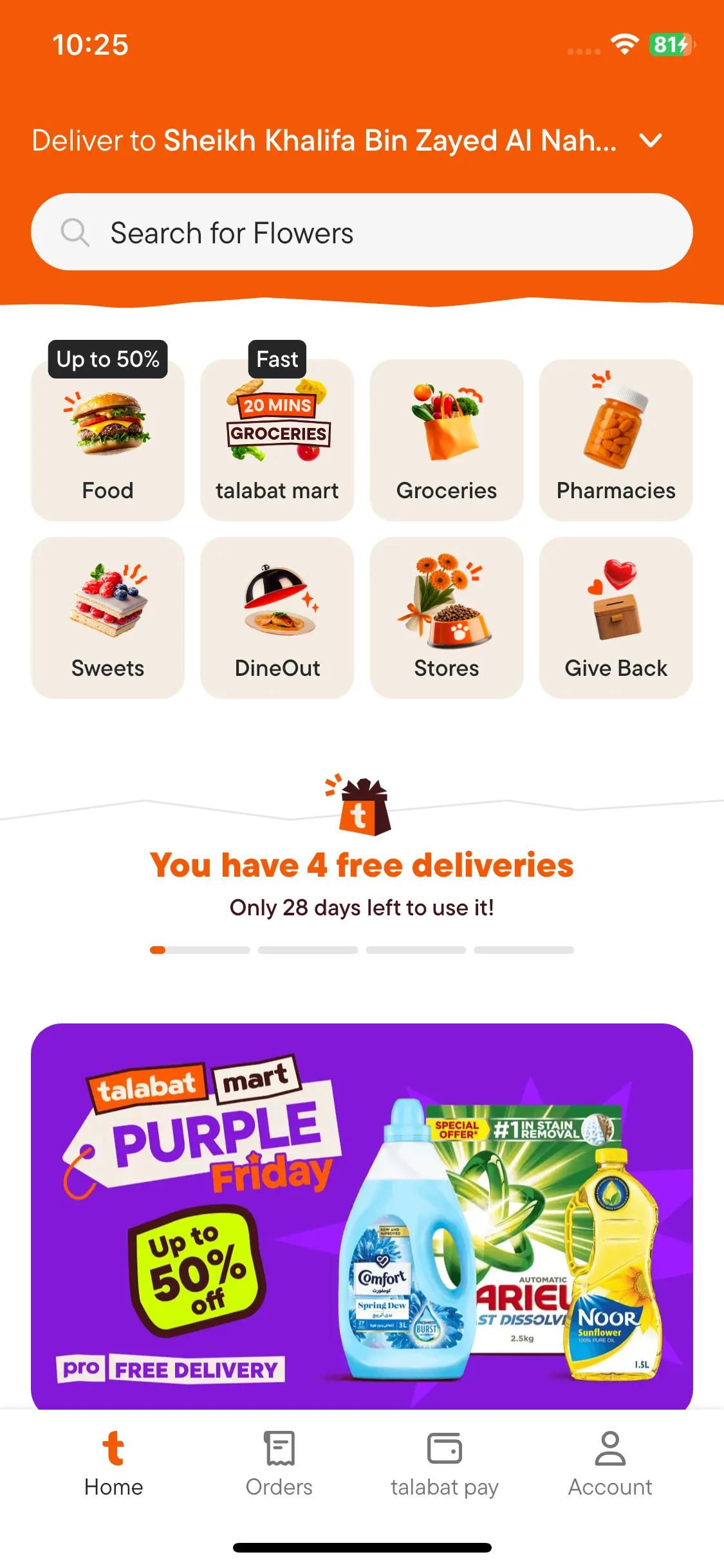Open talabat mart
The width and height of the screenshot is (724, 1568).
(x=277, y=441)
